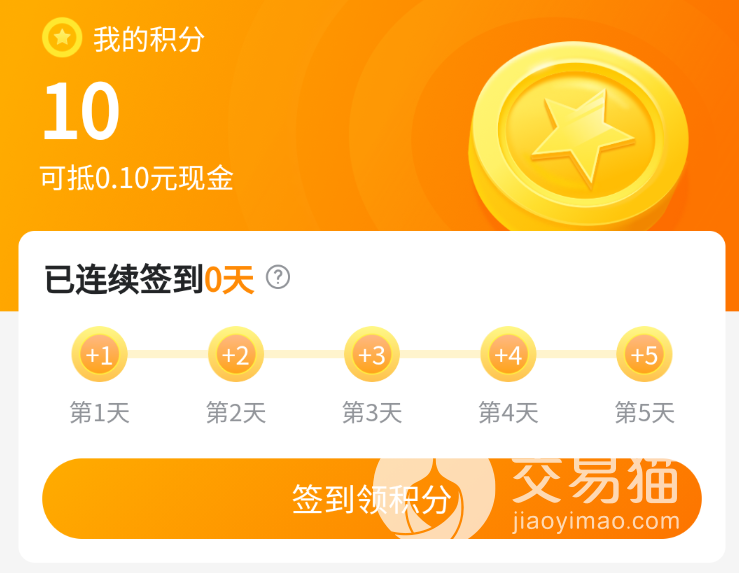Image resolution: width=739 pixels, height=573 pixels.
Task: Tap the 签到领积分 check-in button
Action: point(371,499)
